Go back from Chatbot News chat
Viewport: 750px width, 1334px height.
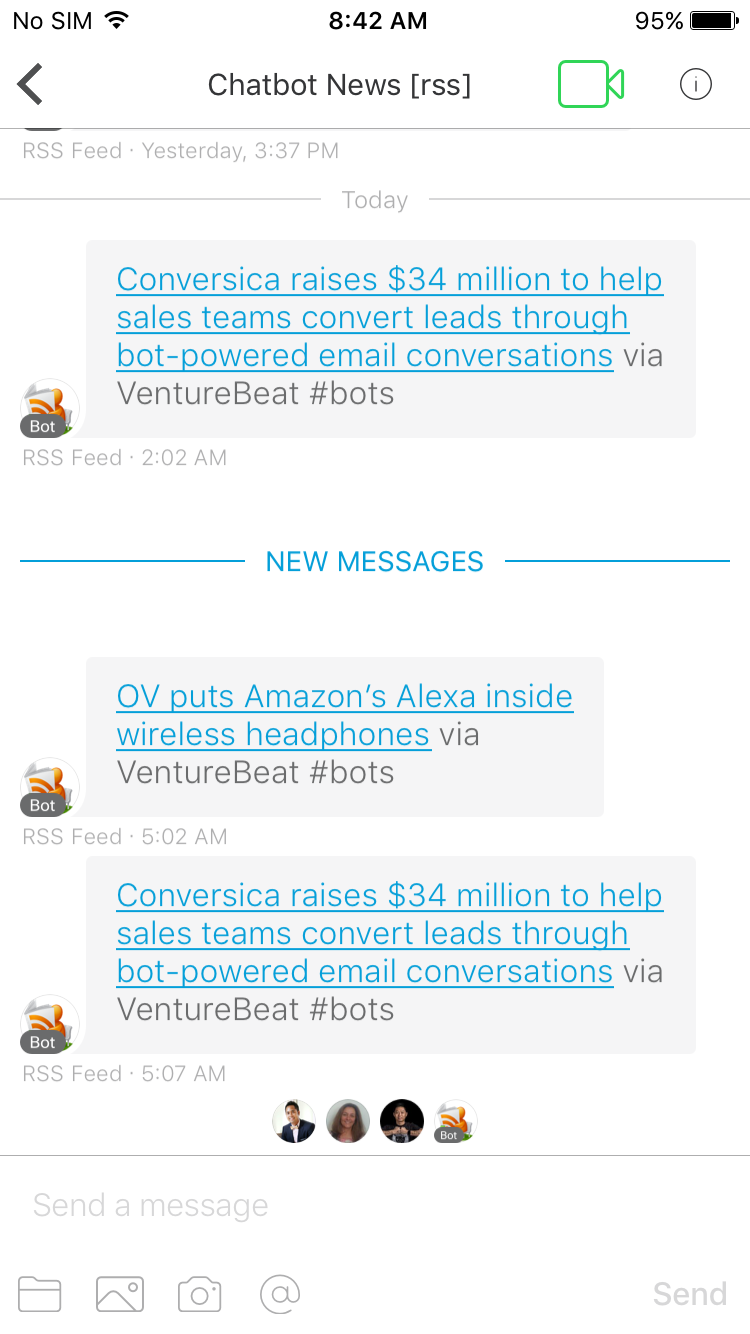[31, 85]
